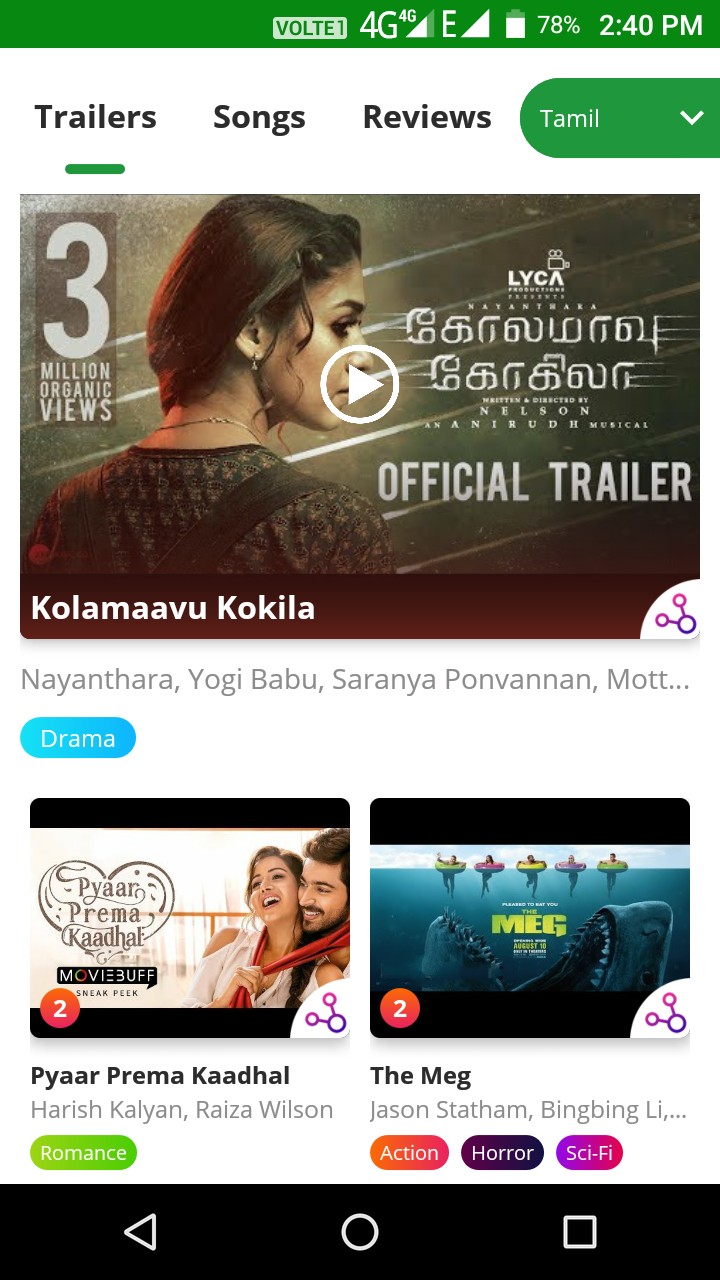
Task: Expand the Tamil language dropdown
Action: click(x=620, y=118)
